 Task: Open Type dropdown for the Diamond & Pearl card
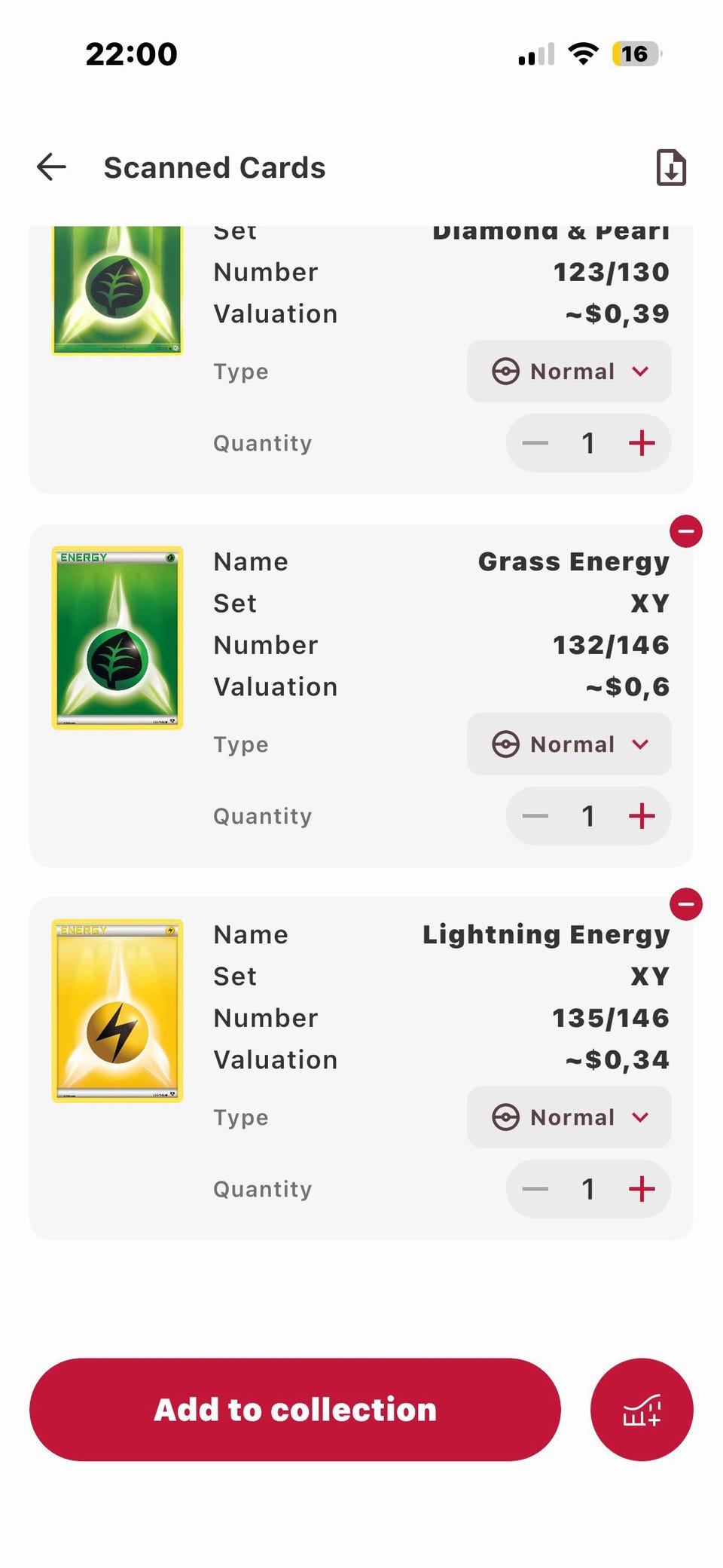click(x=569, y=371)
